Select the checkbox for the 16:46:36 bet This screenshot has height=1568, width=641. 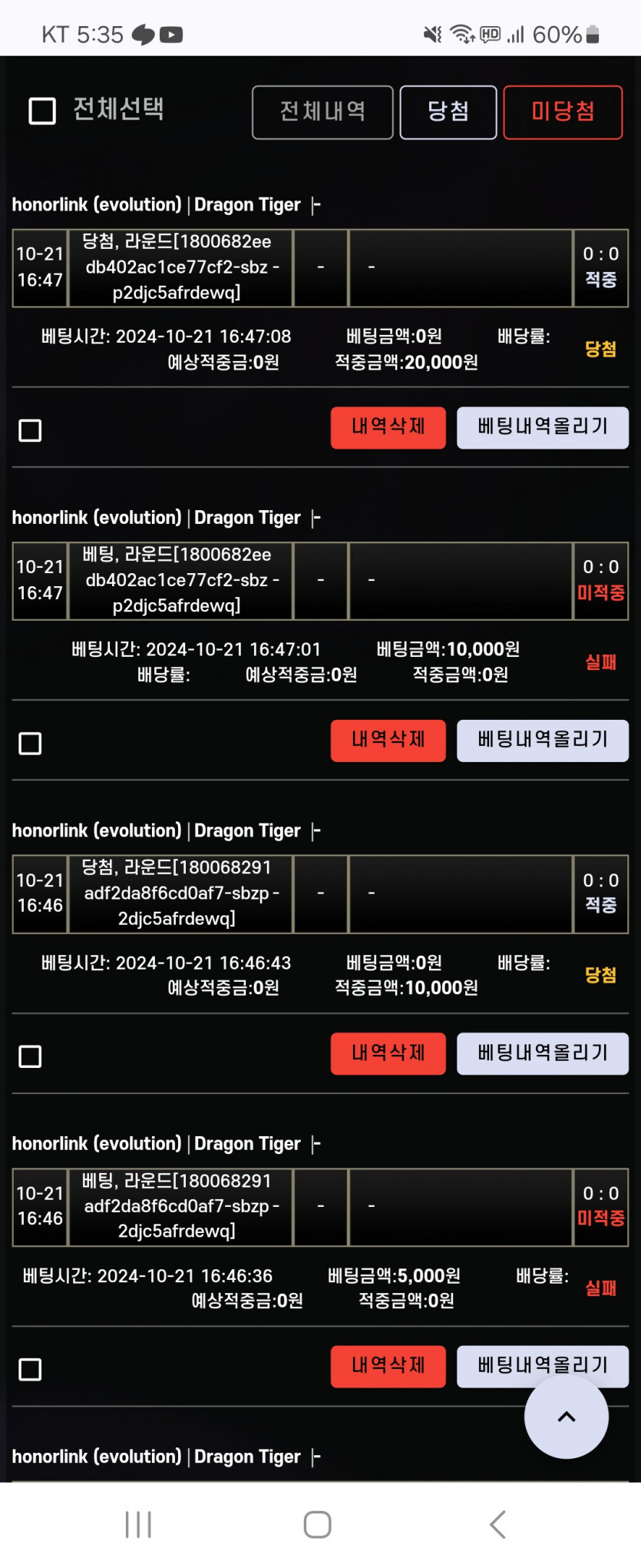click(30, 1369)
